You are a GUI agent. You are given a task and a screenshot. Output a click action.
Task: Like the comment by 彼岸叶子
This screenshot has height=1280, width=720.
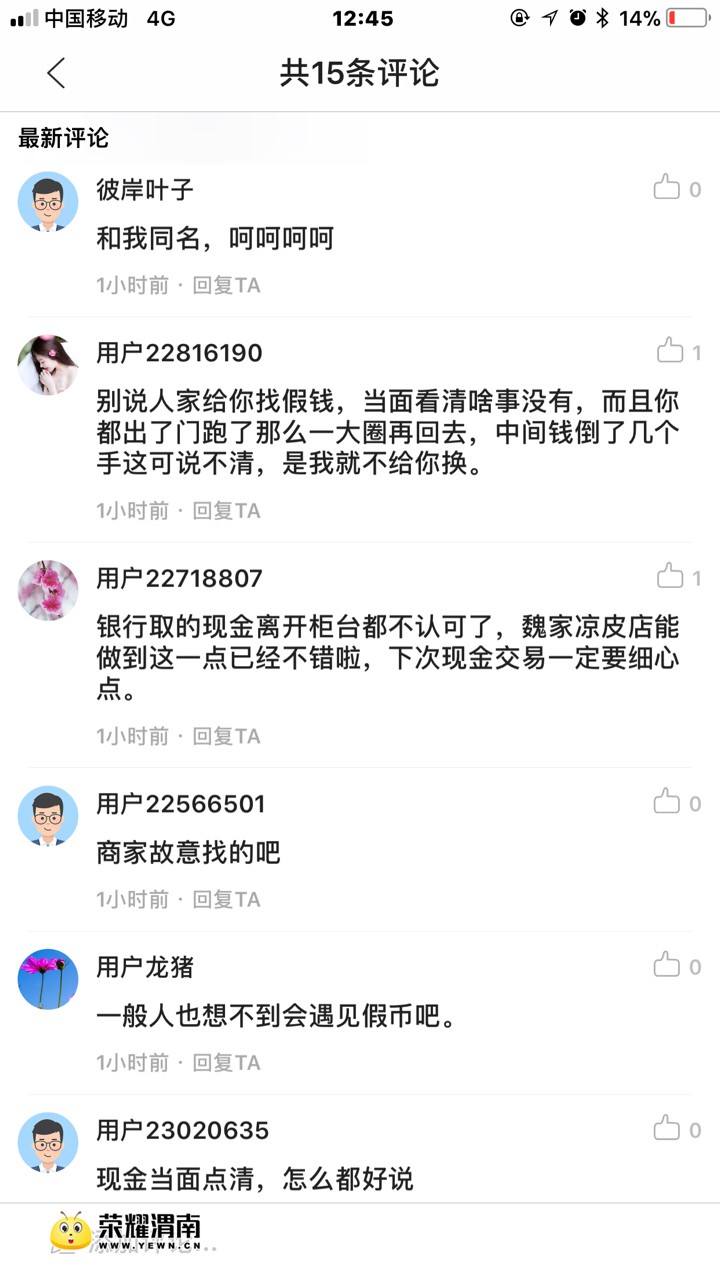tap(667, 188)
